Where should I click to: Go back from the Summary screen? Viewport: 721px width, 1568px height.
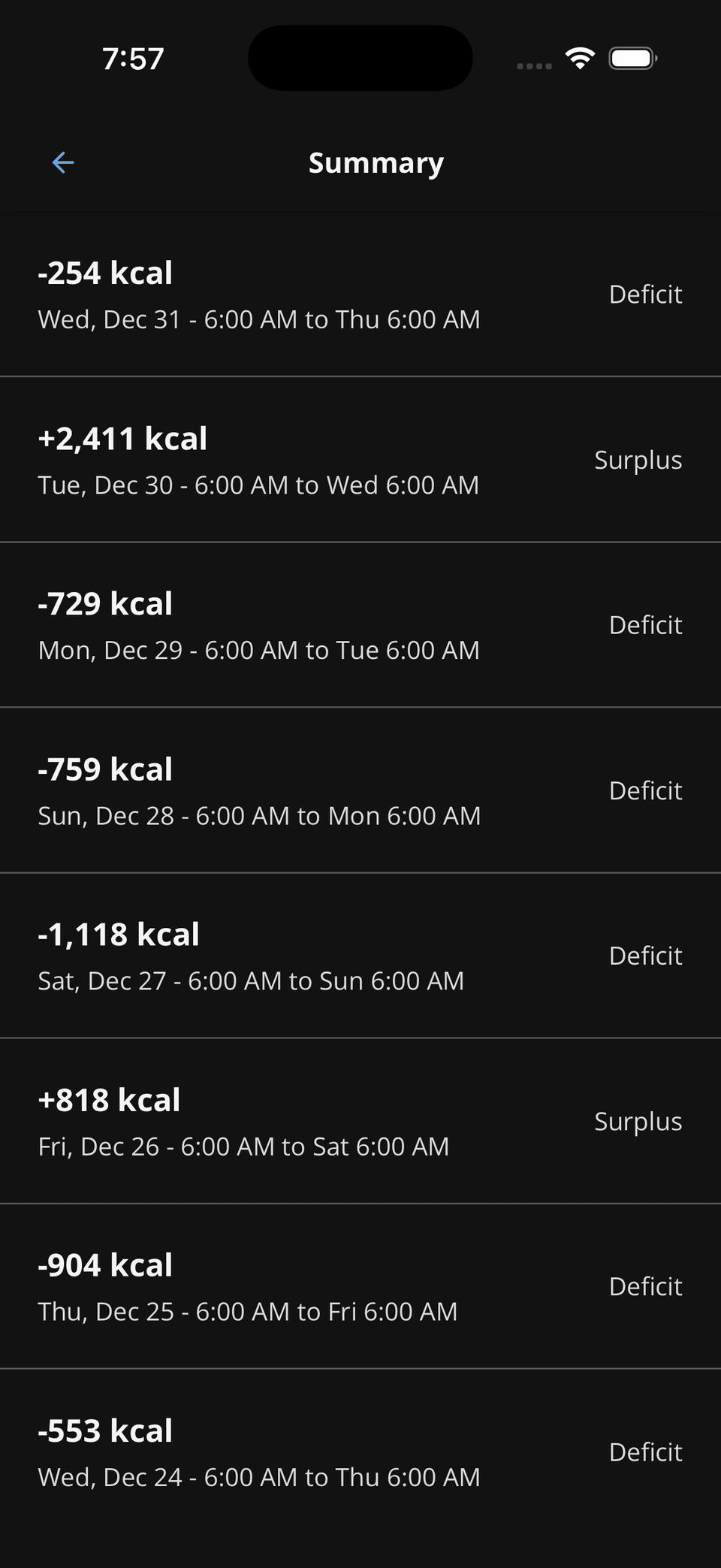pos(63,162)
